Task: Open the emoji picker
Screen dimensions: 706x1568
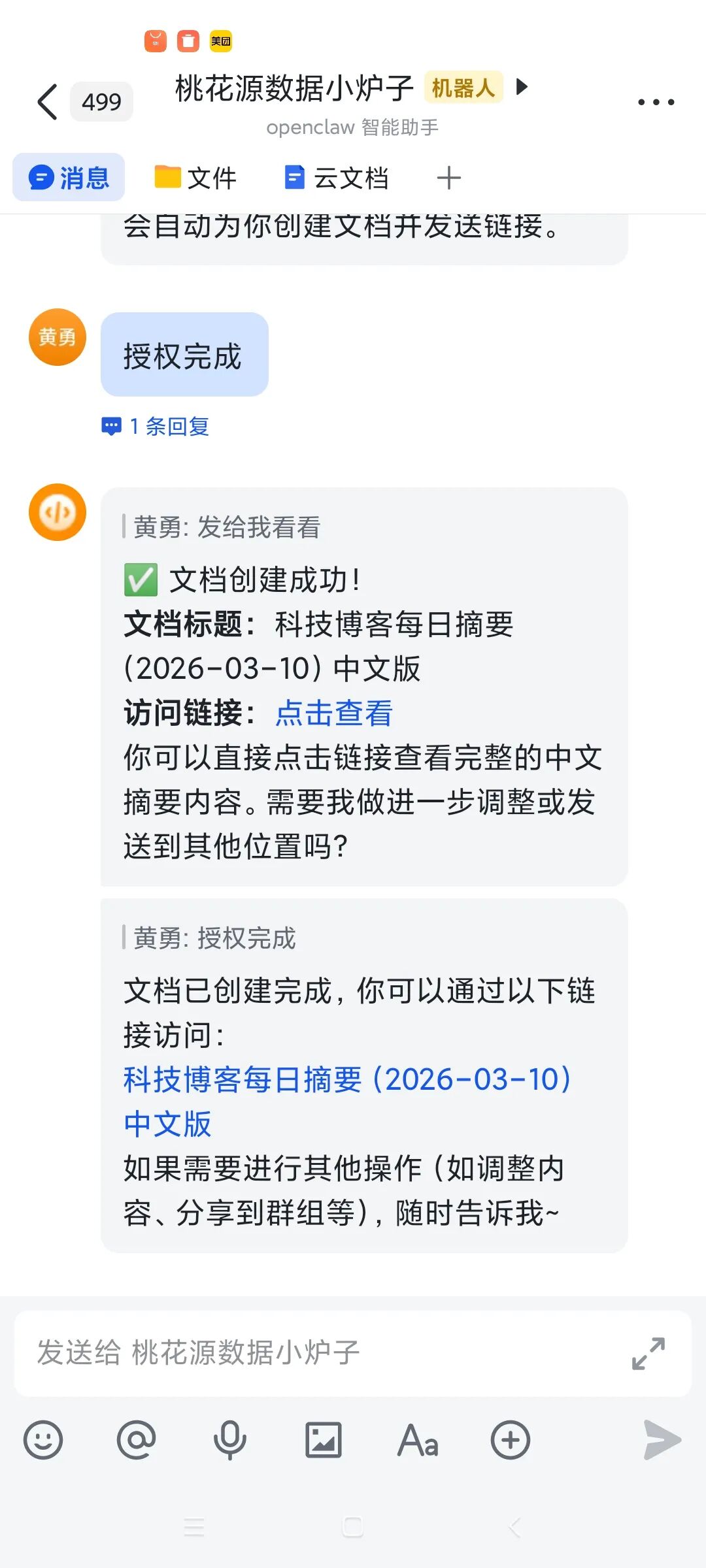Action: point(43,1440)
